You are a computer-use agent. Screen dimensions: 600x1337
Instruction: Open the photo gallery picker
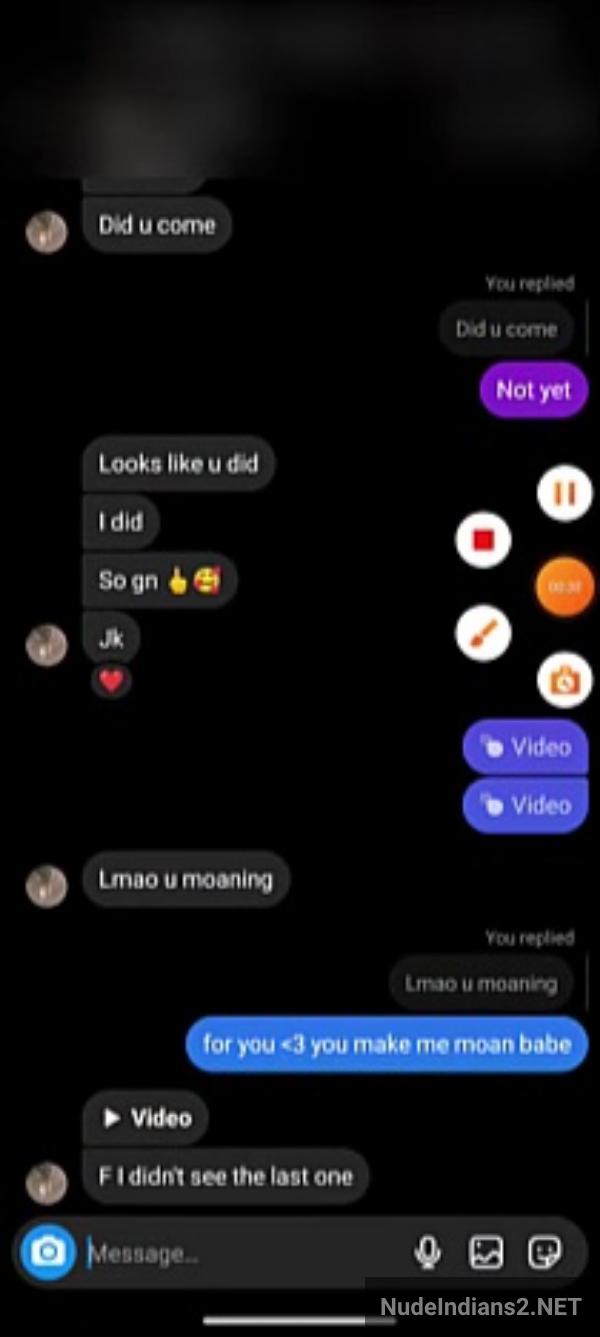pos(487,1252)
